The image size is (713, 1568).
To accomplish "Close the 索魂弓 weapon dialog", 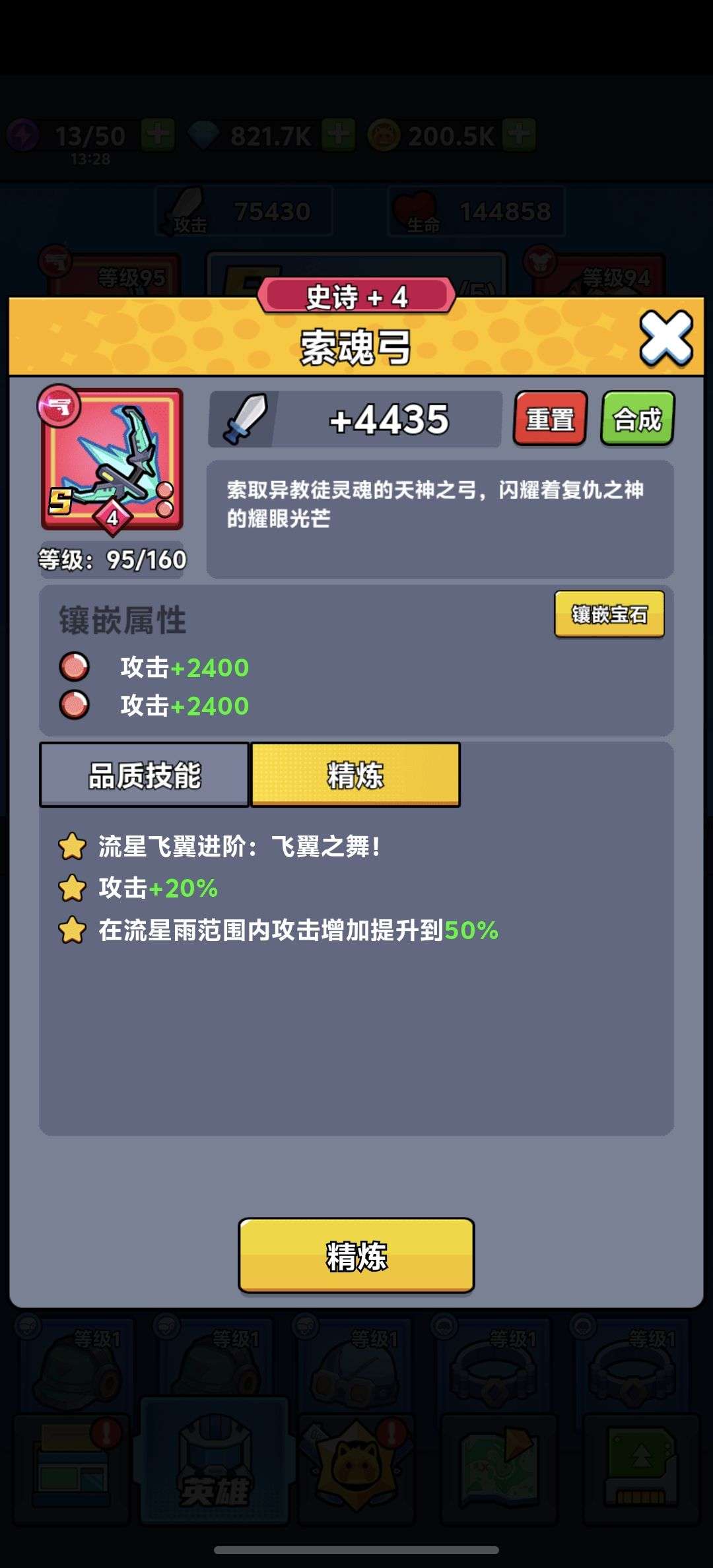I will [x=665, y=338].
